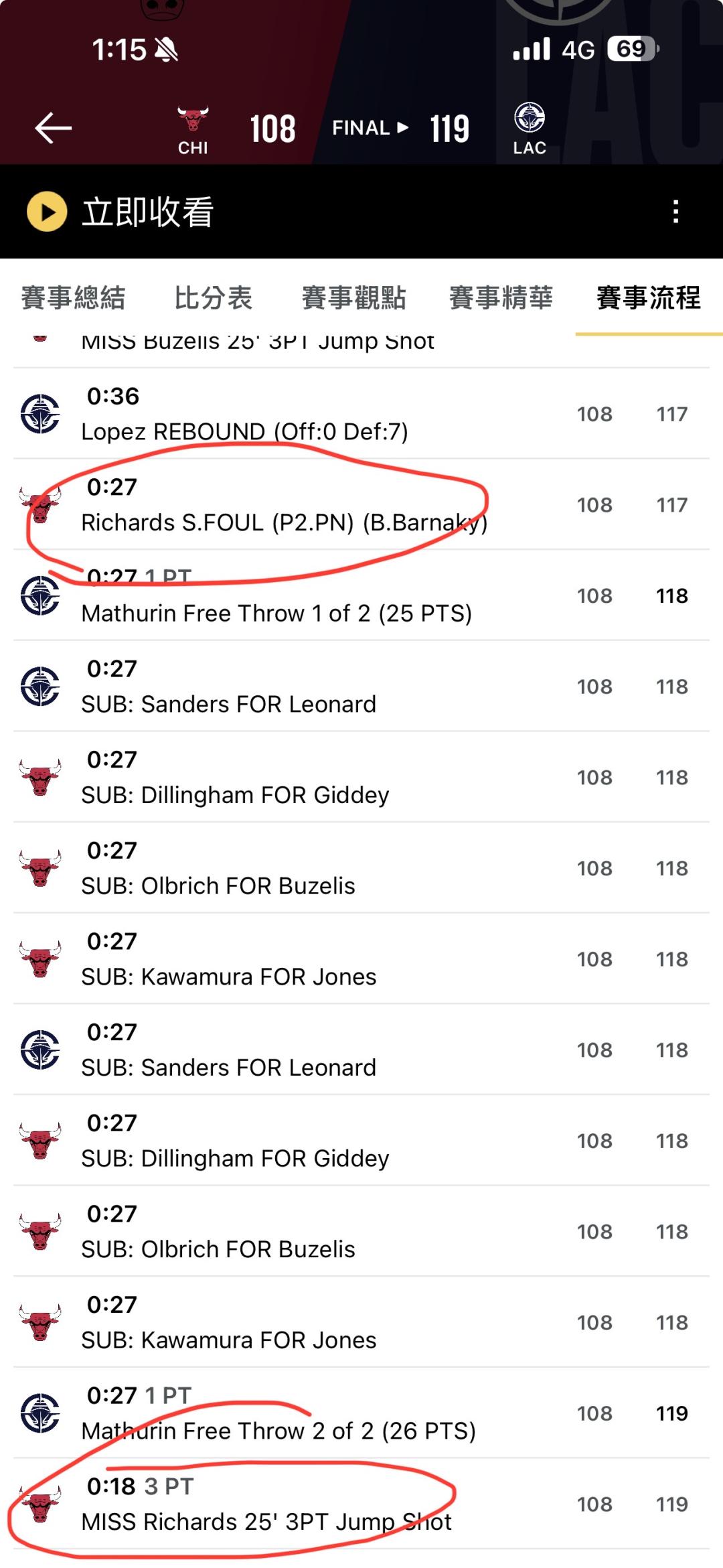
Task: Tap the 立即收看 watch now button
Action: [120, 212]
